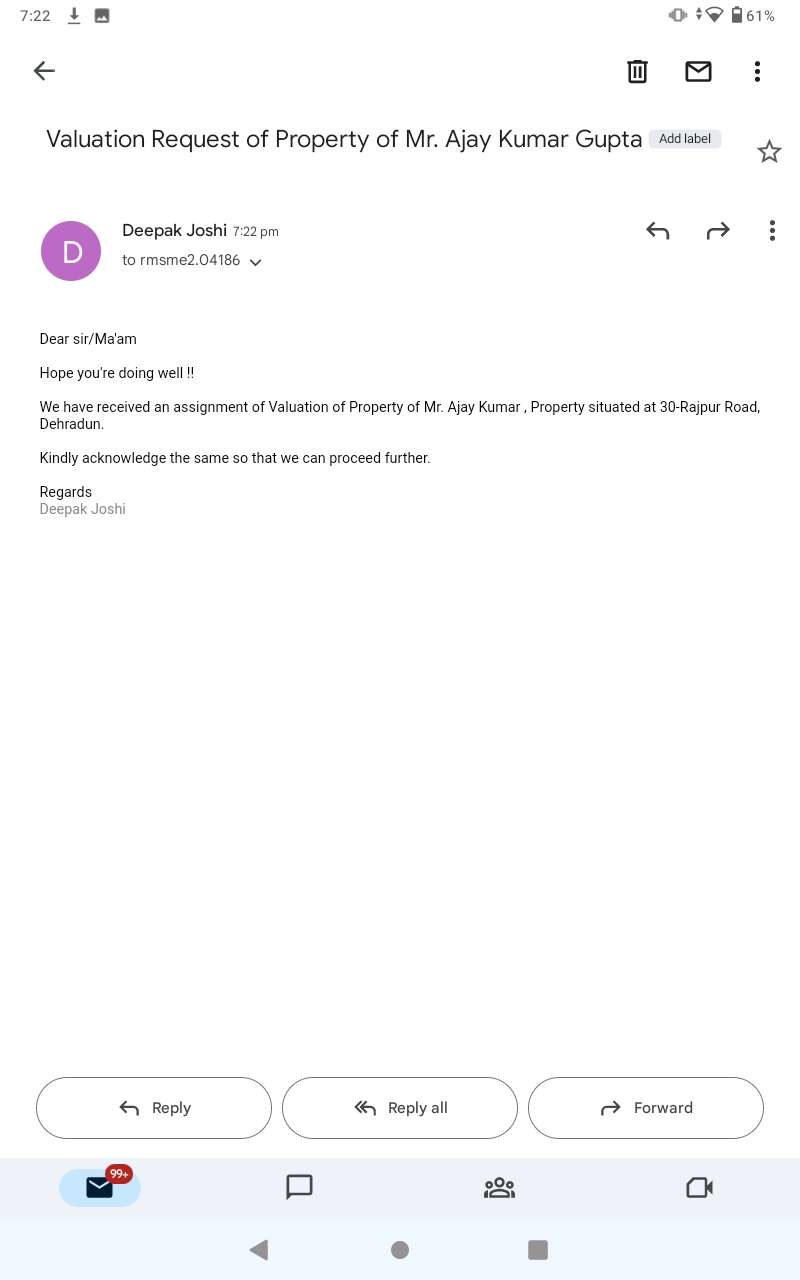Tap the Forward button
This screenshot has width=800, height=1280.
coord(646,1108)
